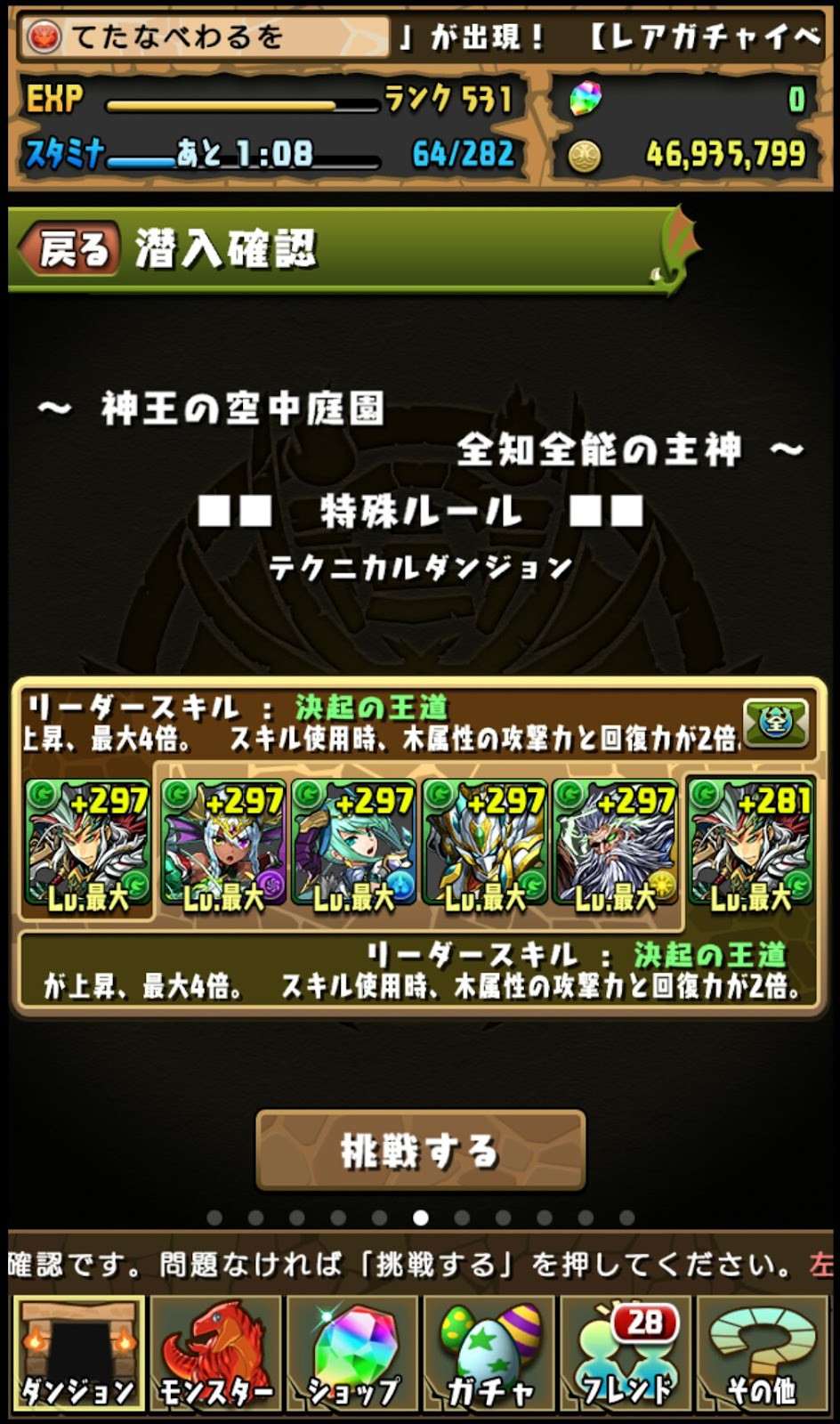Tap the green leader skill detail icon

(777, 723)
